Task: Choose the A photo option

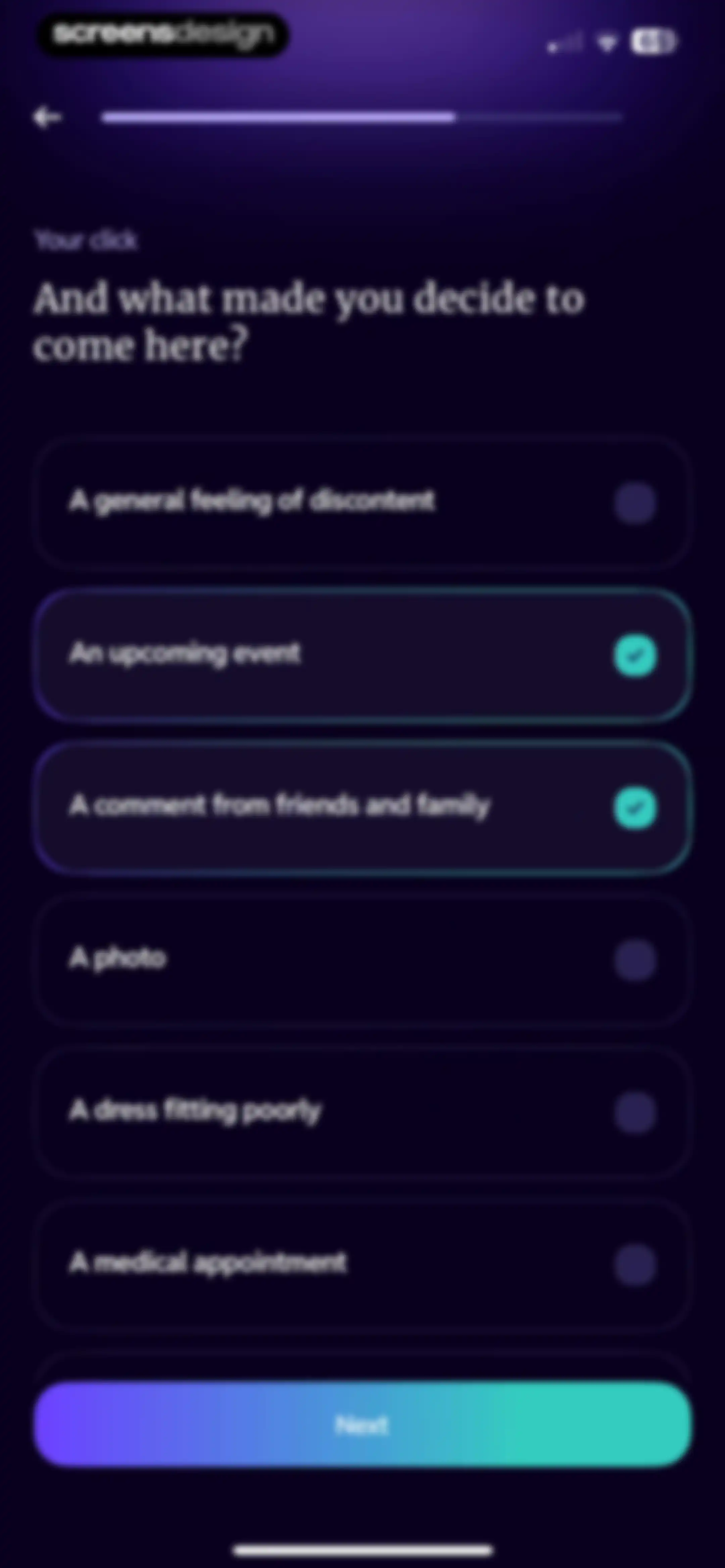Action: [x=362, y=960]
